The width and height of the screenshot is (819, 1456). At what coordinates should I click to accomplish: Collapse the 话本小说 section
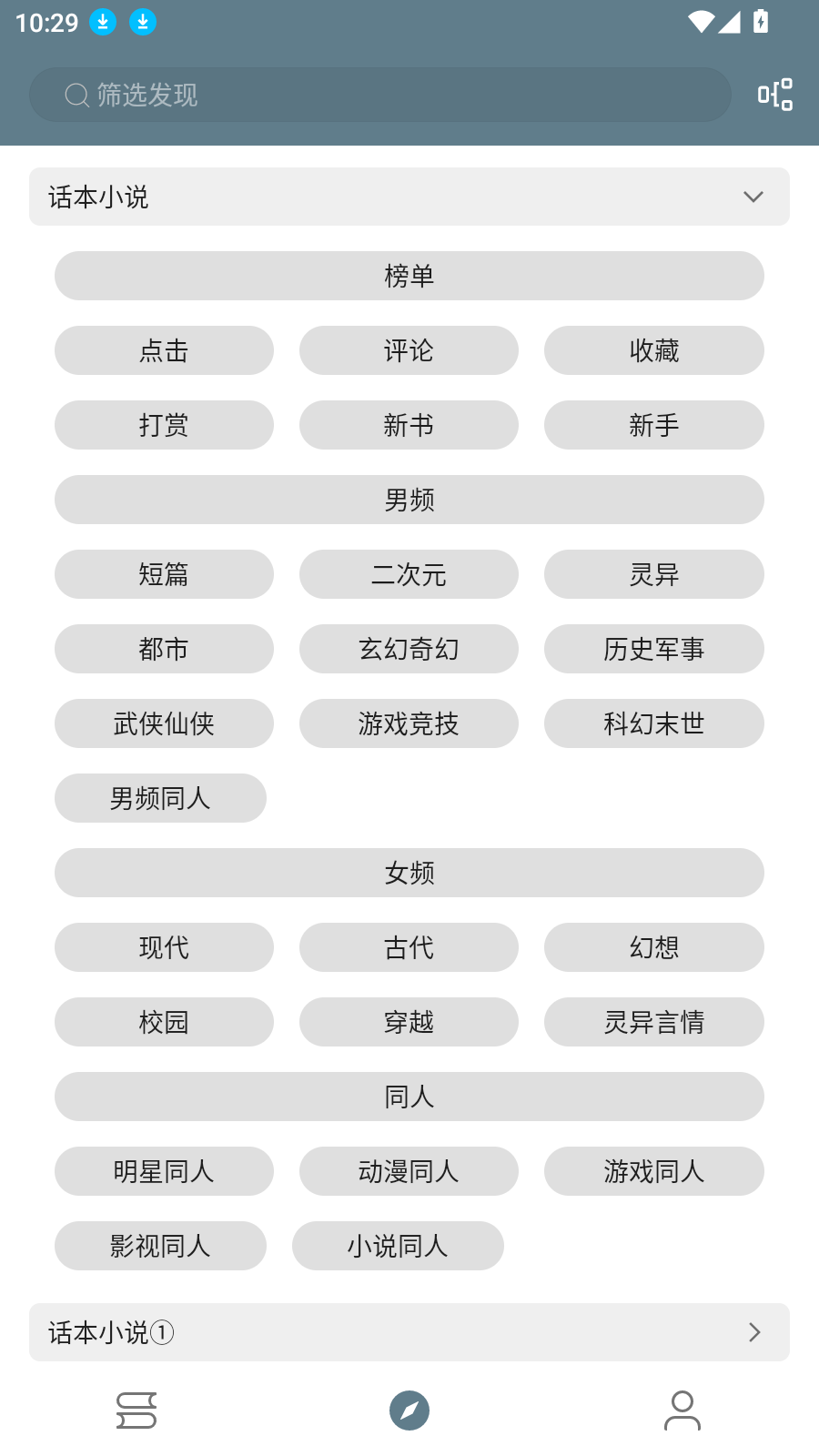409,197
